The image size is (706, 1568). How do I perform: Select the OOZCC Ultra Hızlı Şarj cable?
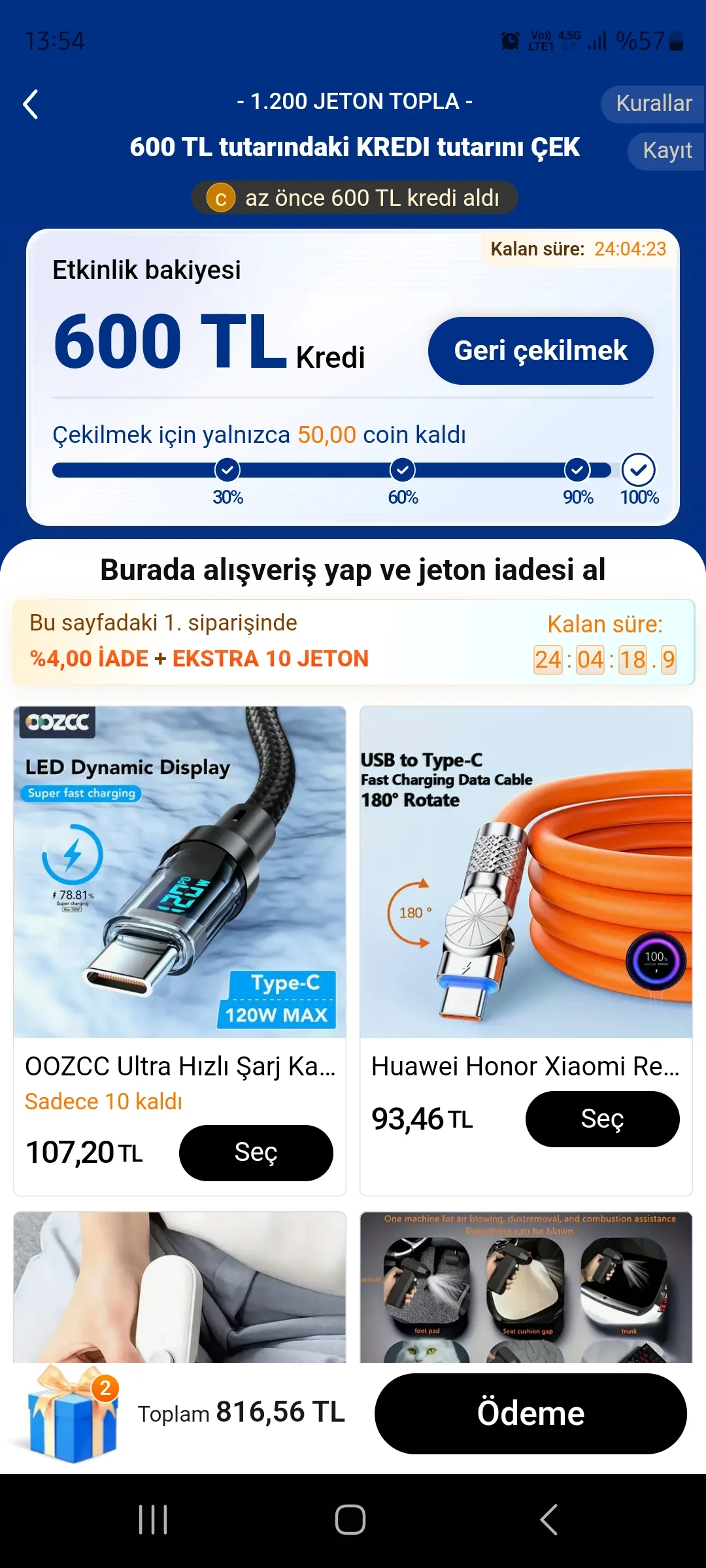pos(256,1152)
